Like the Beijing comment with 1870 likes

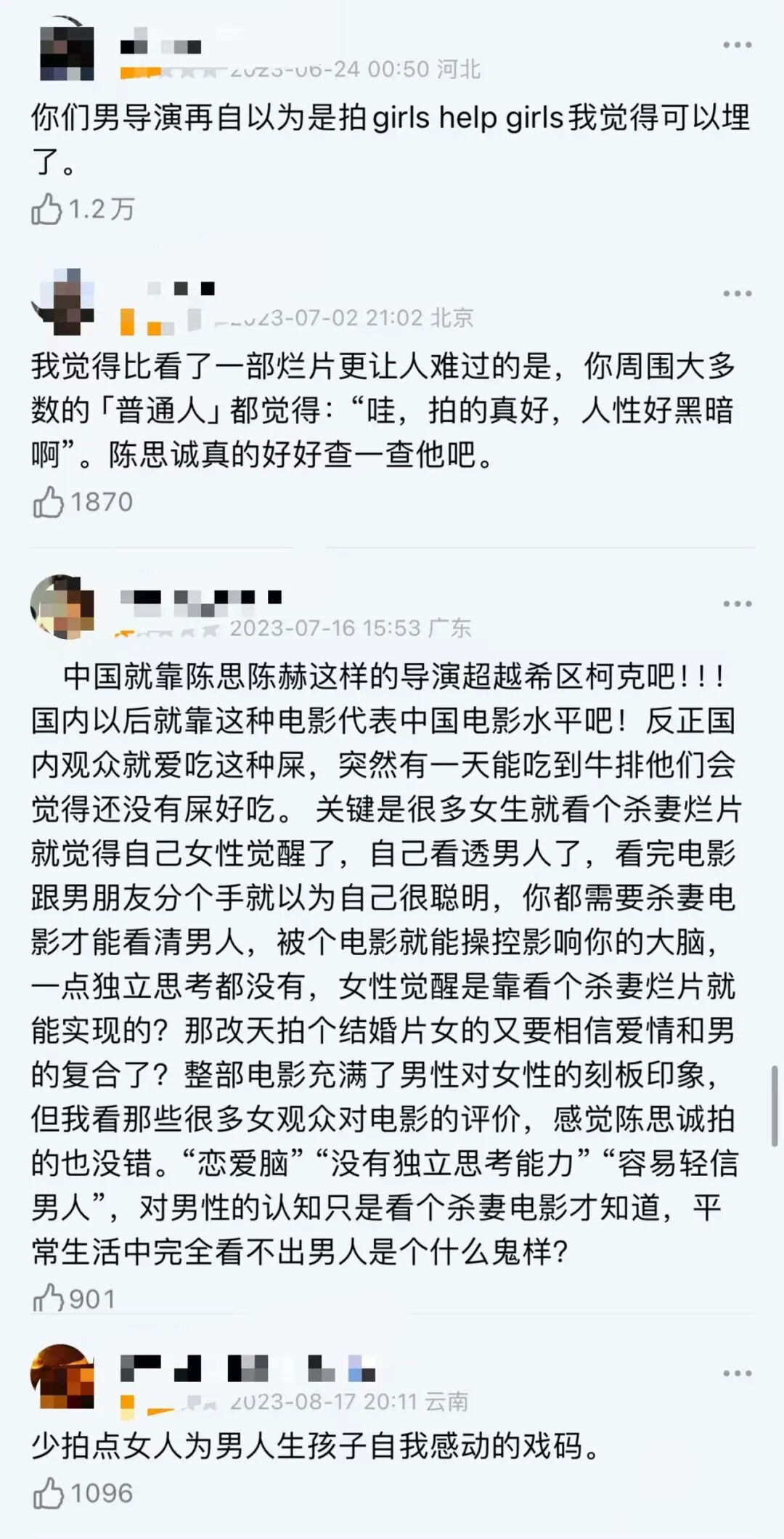point(49,503)
